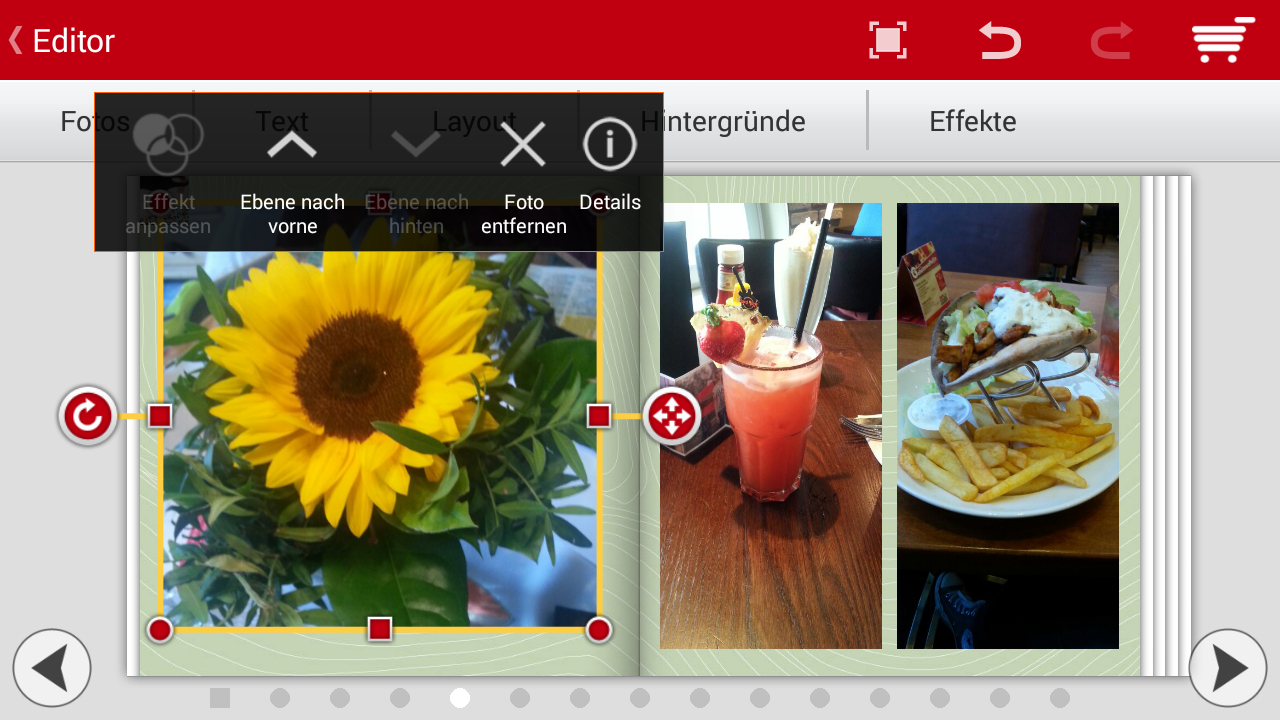Switch to the Effekte tab
The width and height of the screenshot is (1280, 720).
point(972,122)
